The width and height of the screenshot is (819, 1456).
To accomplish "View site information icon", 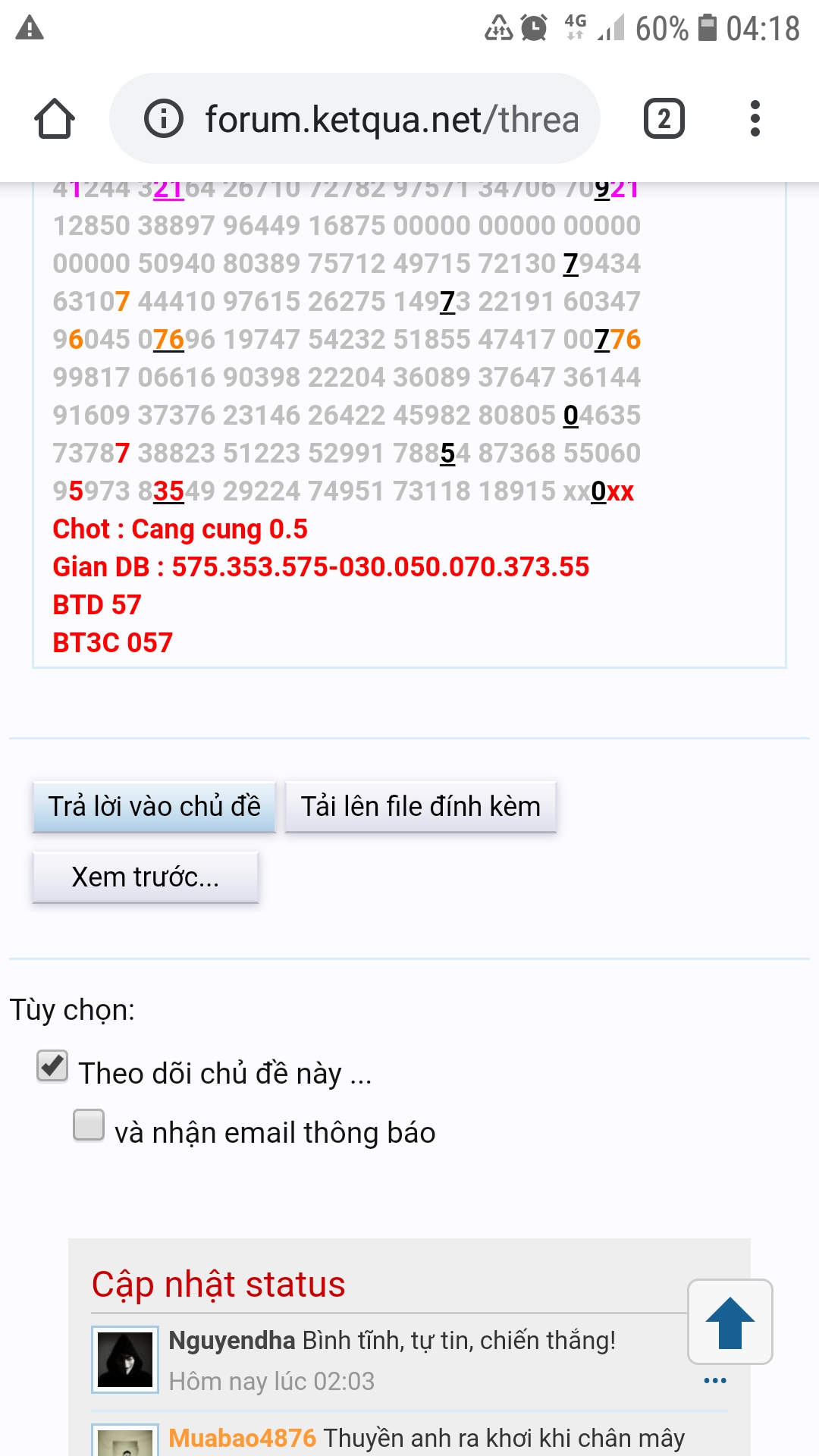I will point(164,119).
